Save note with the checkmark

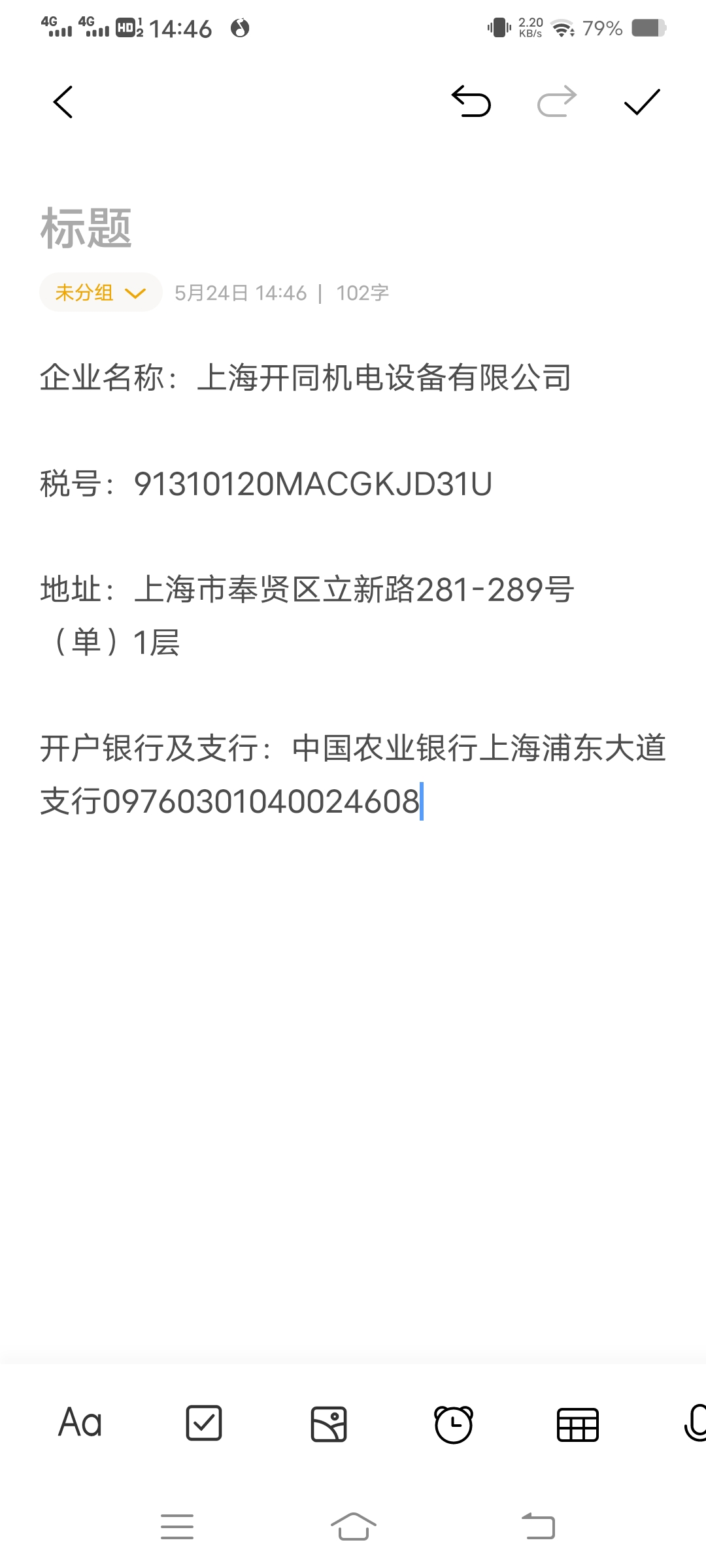click(x=642, y=102)
